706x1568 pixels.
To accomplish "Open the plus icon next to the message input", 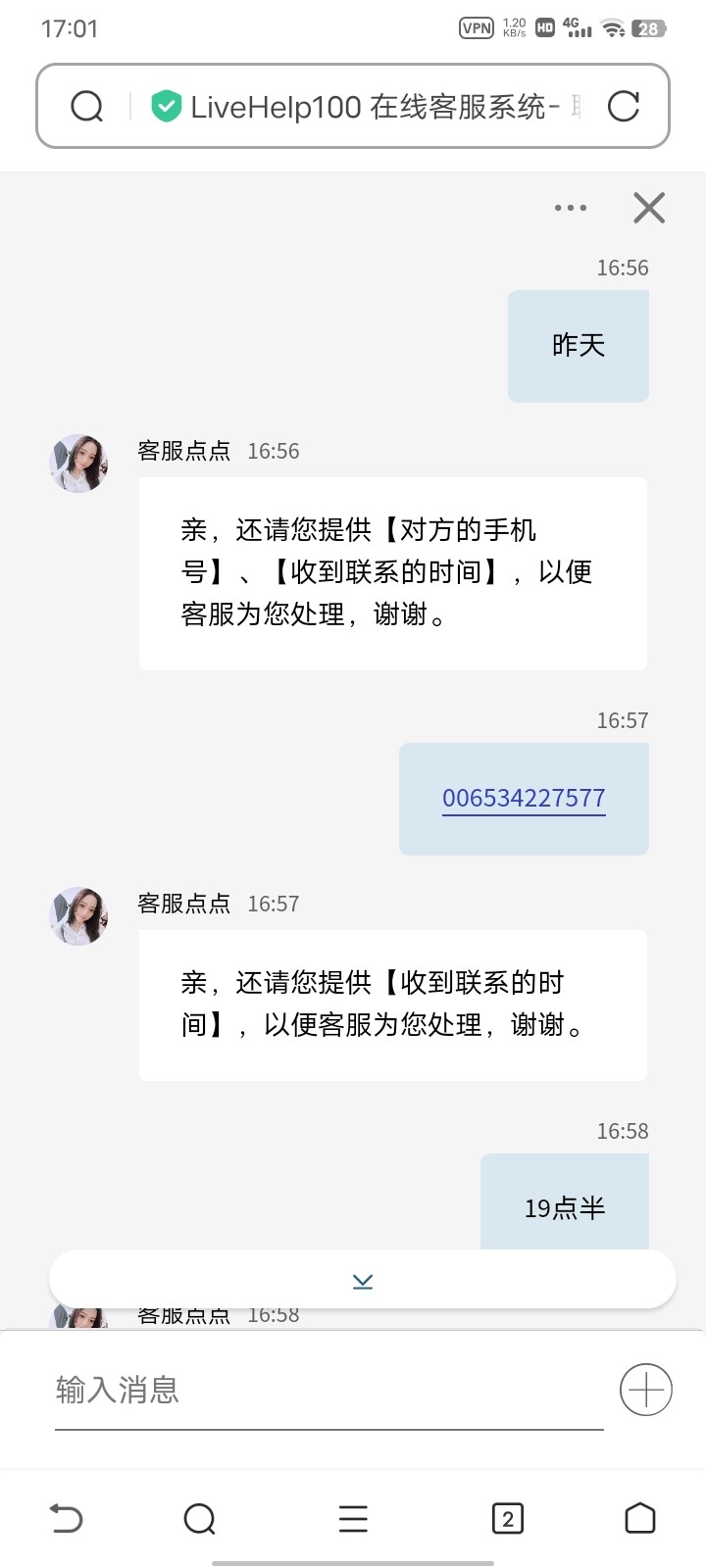I will (644, 1388).
